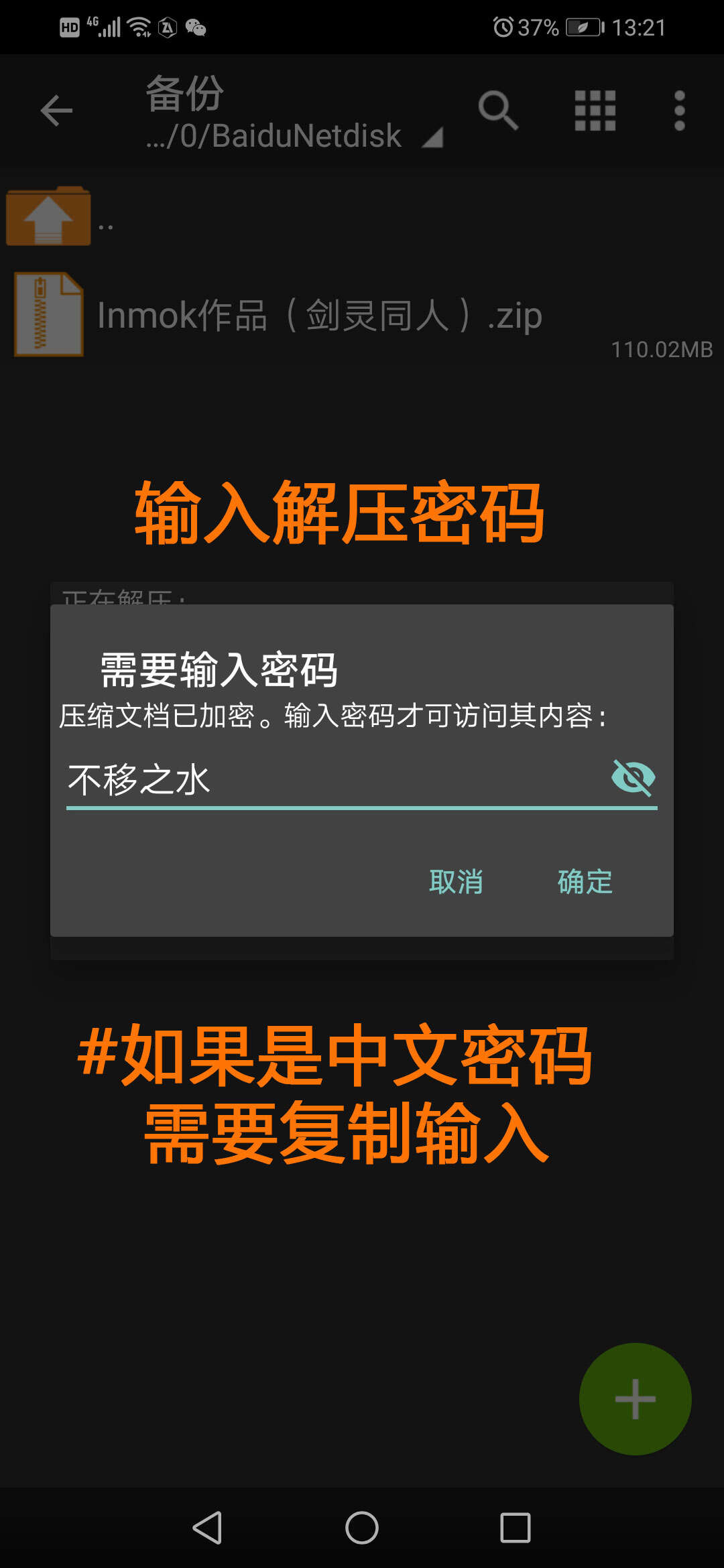Toggle password visibility with the eye icon
Image resolution: width=724 pixels, height=1568 pixels.
click(x=633, y=777)
